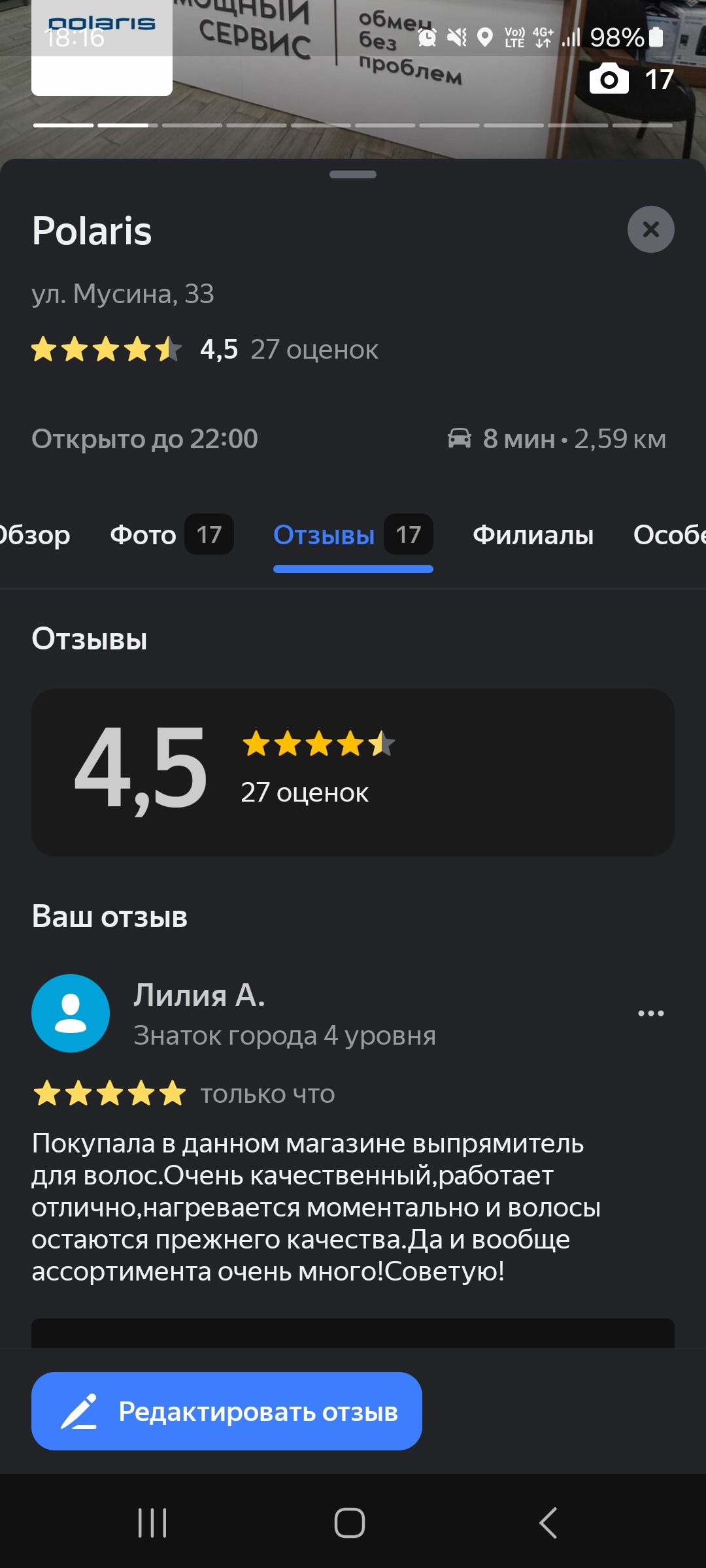Go to the home screen

350,1523
